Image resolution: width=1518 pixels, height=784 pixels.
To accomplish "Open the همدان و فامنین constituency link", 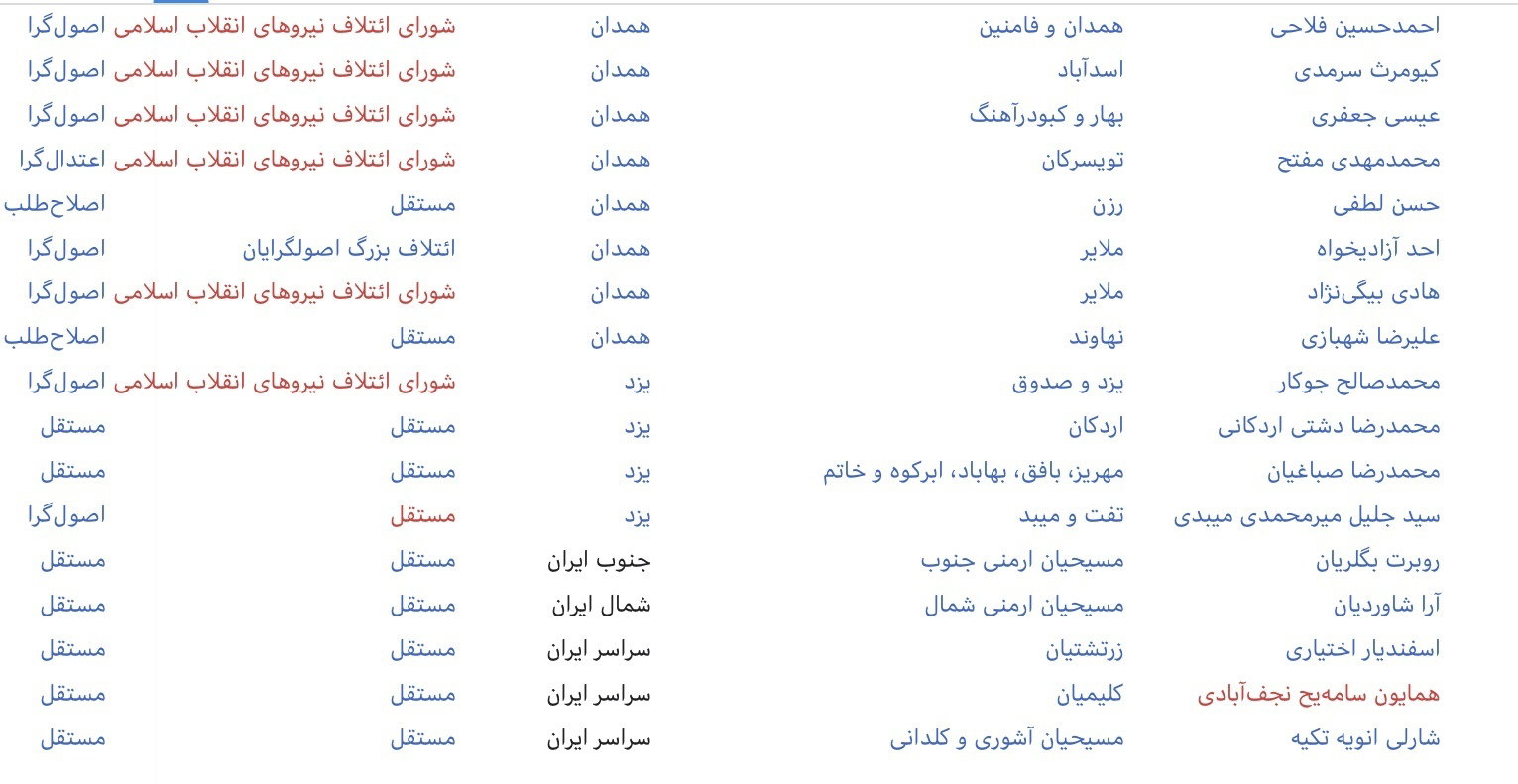I will 1051,27.
